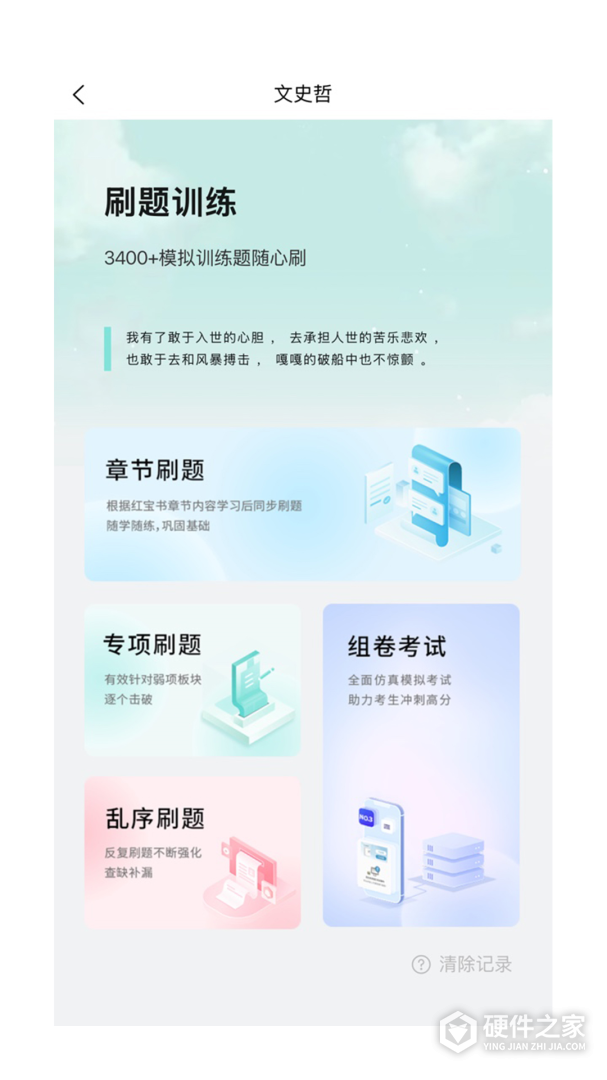Tap 清除记录 to clear records
This screenshot has height=1080, width=607.
[x=463, y=964]
